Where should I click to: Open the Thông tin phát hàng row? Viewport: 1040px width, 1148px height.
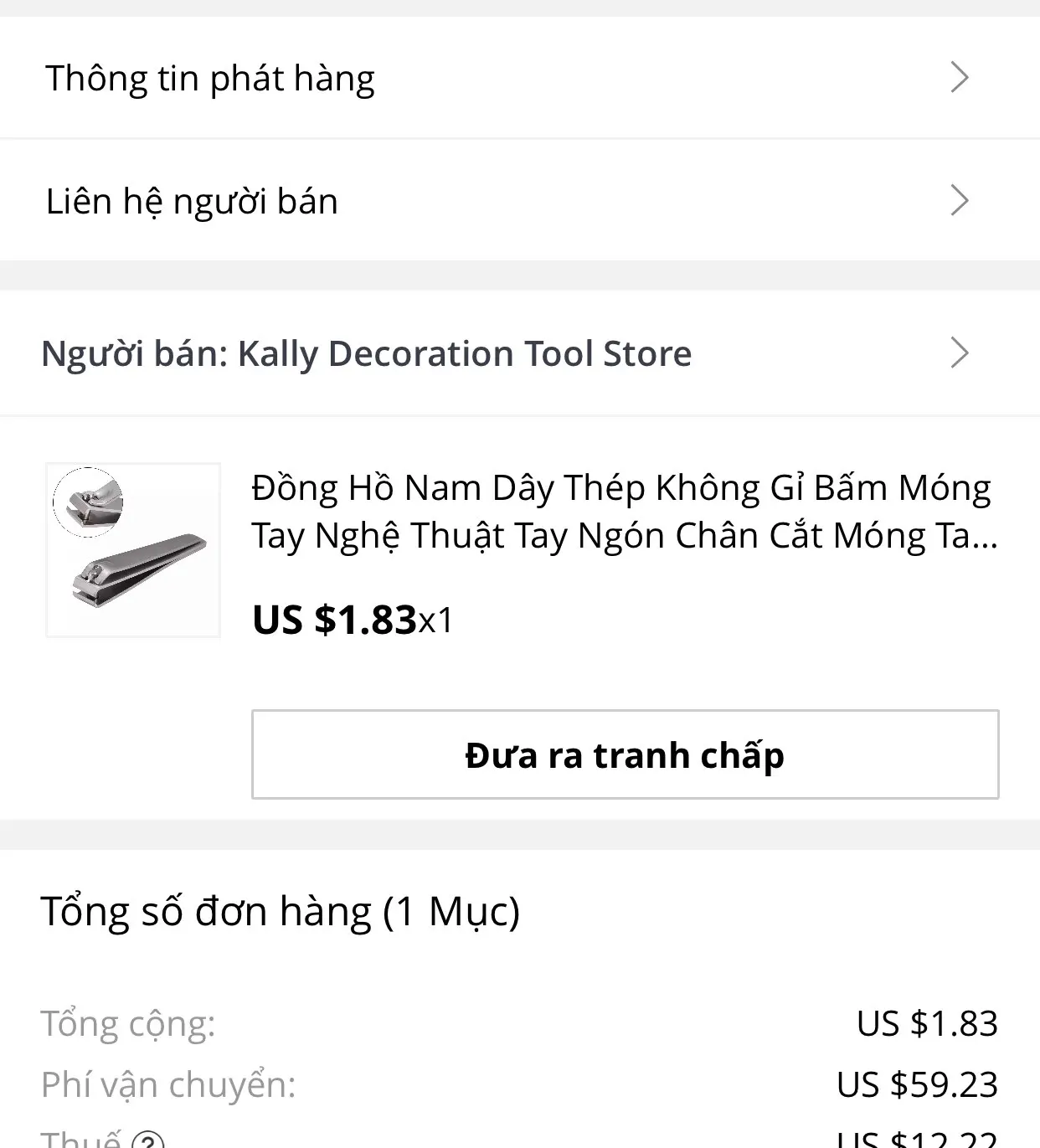519,78
